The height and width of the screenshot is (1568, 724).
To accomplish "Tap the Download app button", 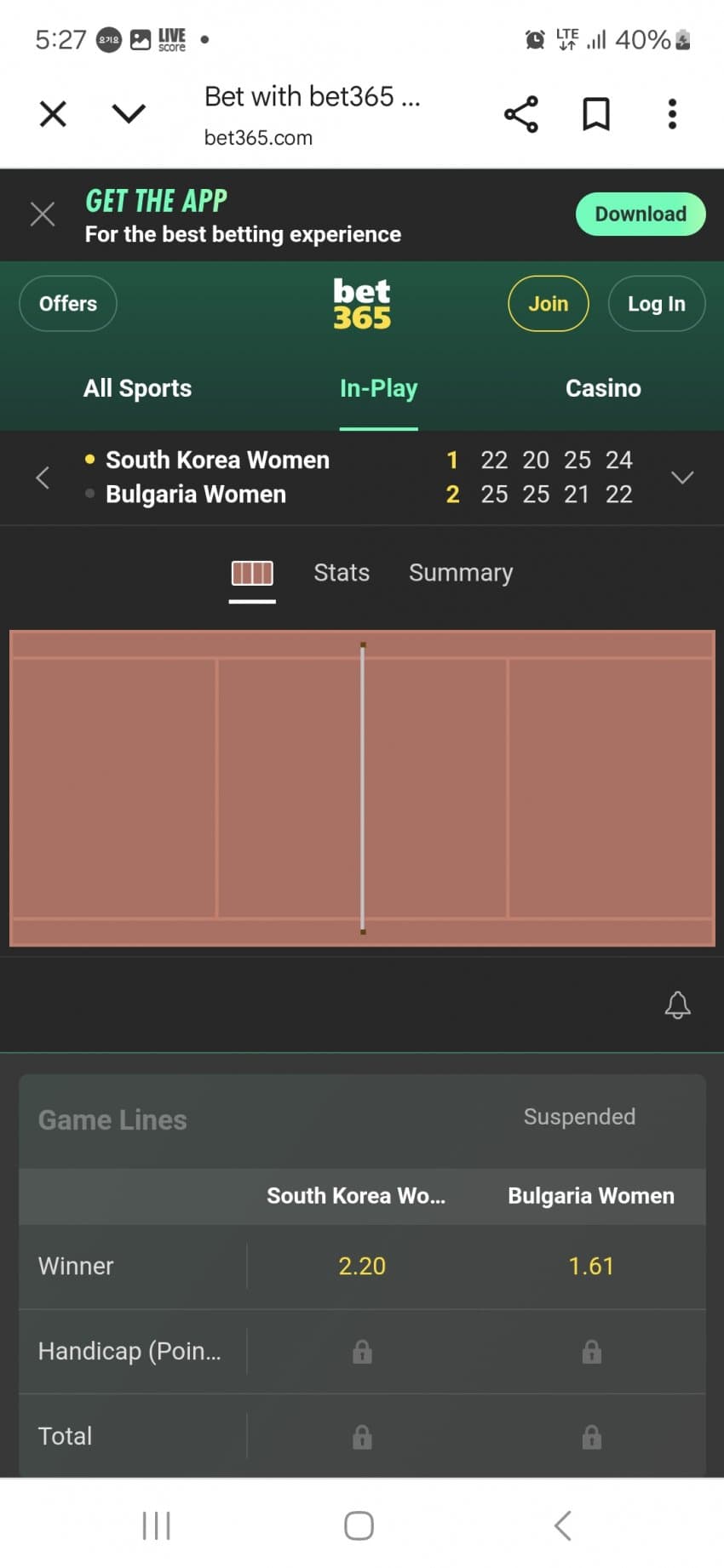I will [640, 214].
